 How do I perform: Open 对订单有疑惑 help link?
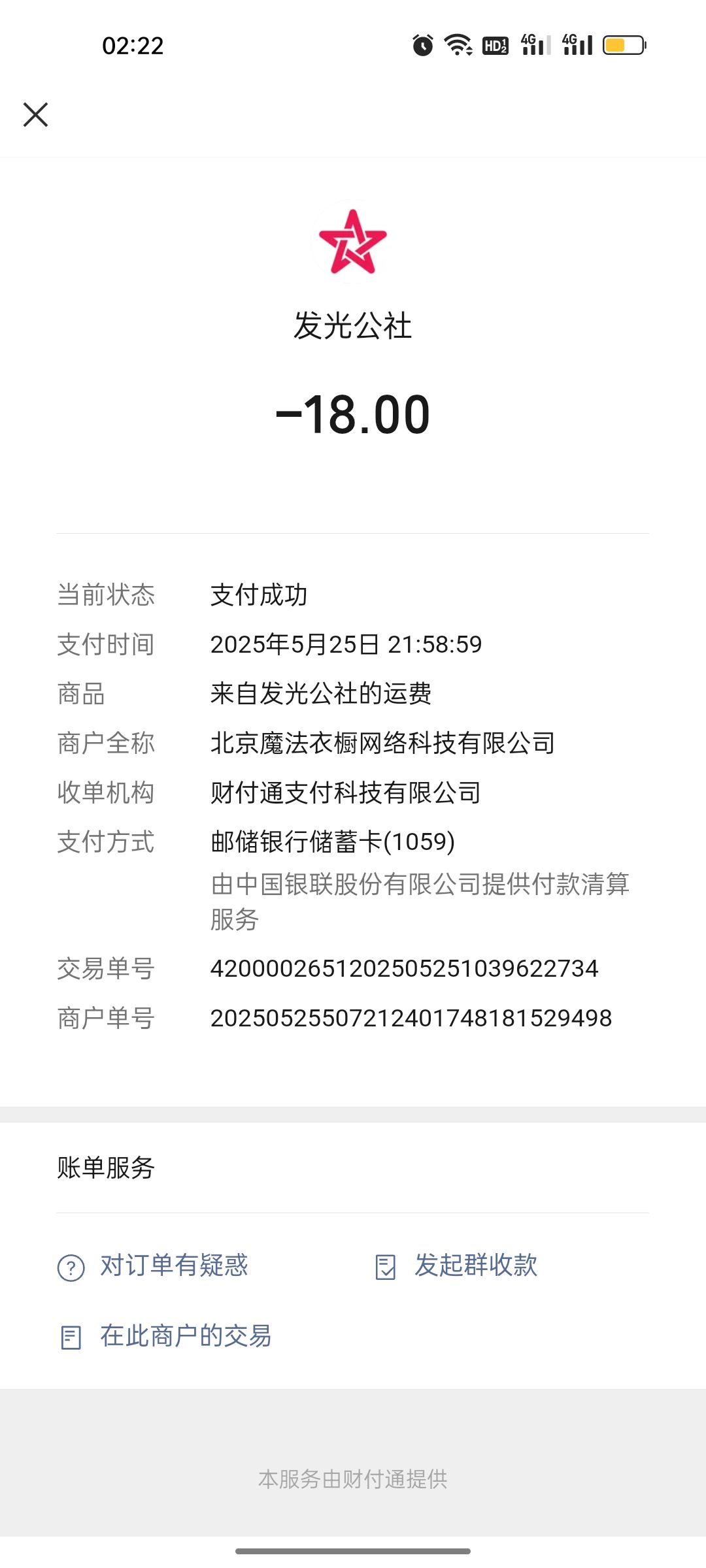pyautogui.click(x=153, y=1266)
